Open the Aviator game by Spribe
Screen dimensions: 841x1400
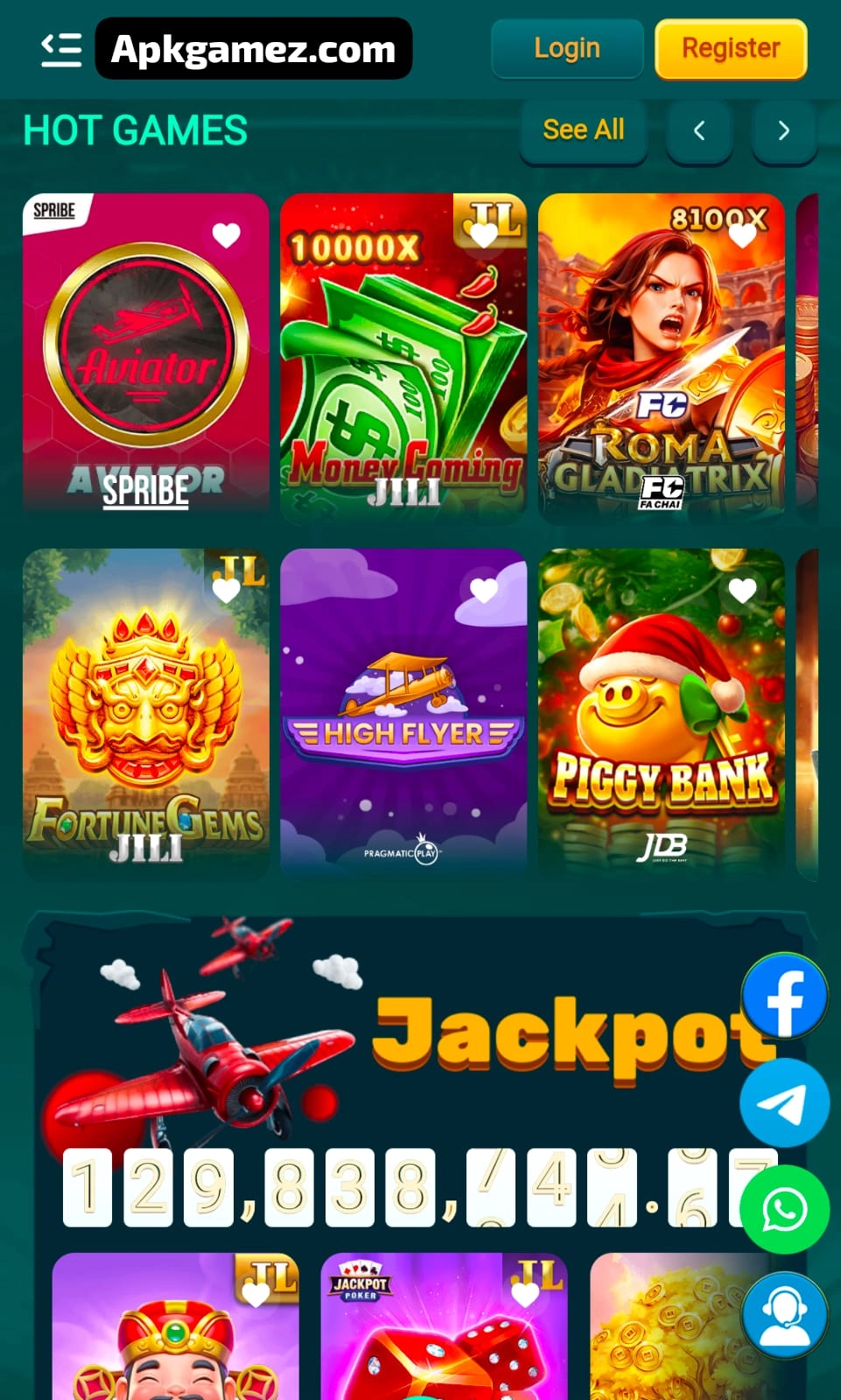145,359
